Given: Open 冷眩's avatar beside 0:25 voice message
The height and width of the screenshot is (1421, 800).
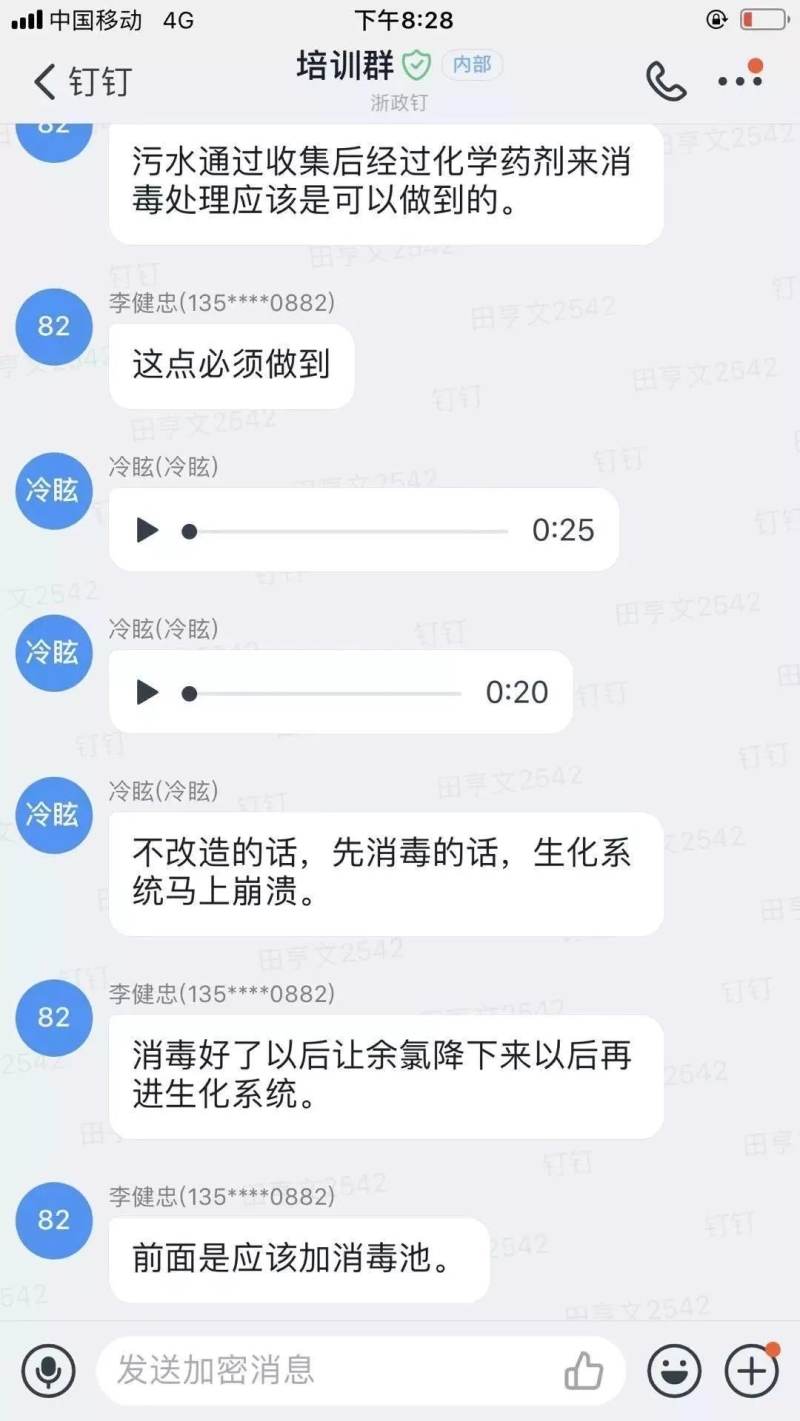Looking at the screenshot, I should (53, 491).
